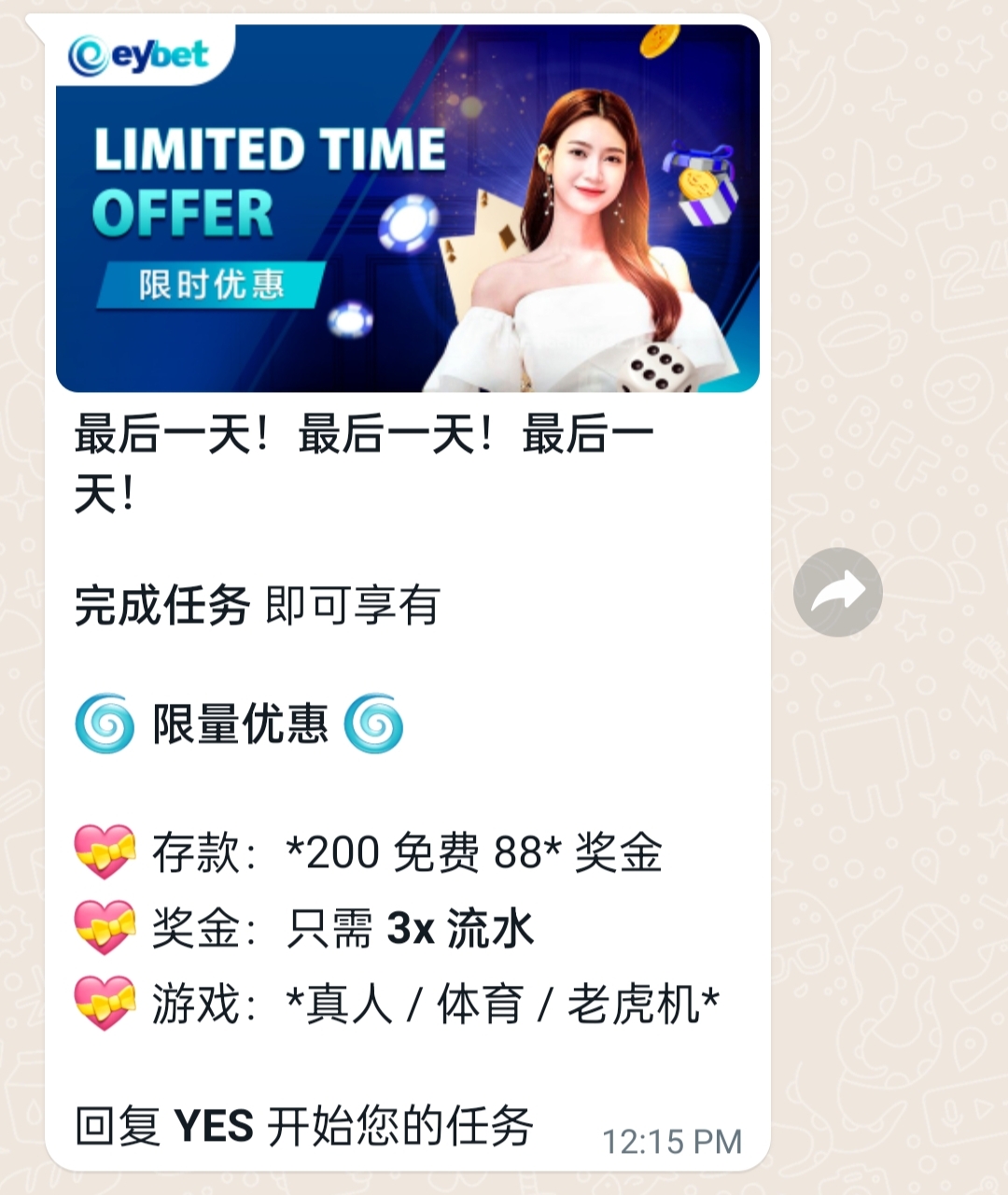Forward this message with the arrow button
The height and width of the screenshot is (1195, 1008).
837,592
